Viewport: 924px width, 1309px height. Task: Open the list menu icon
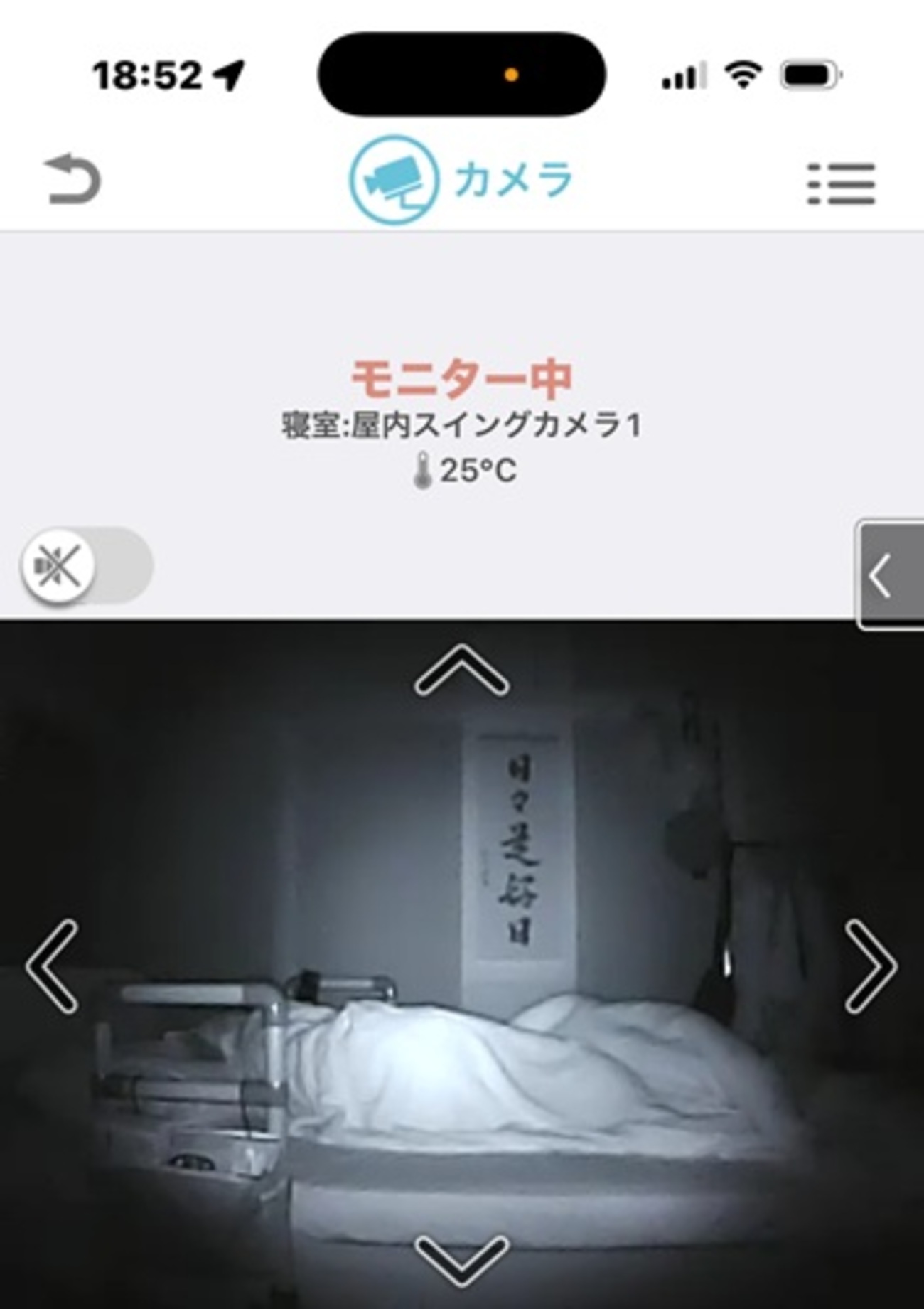click(x=841, y=183)
